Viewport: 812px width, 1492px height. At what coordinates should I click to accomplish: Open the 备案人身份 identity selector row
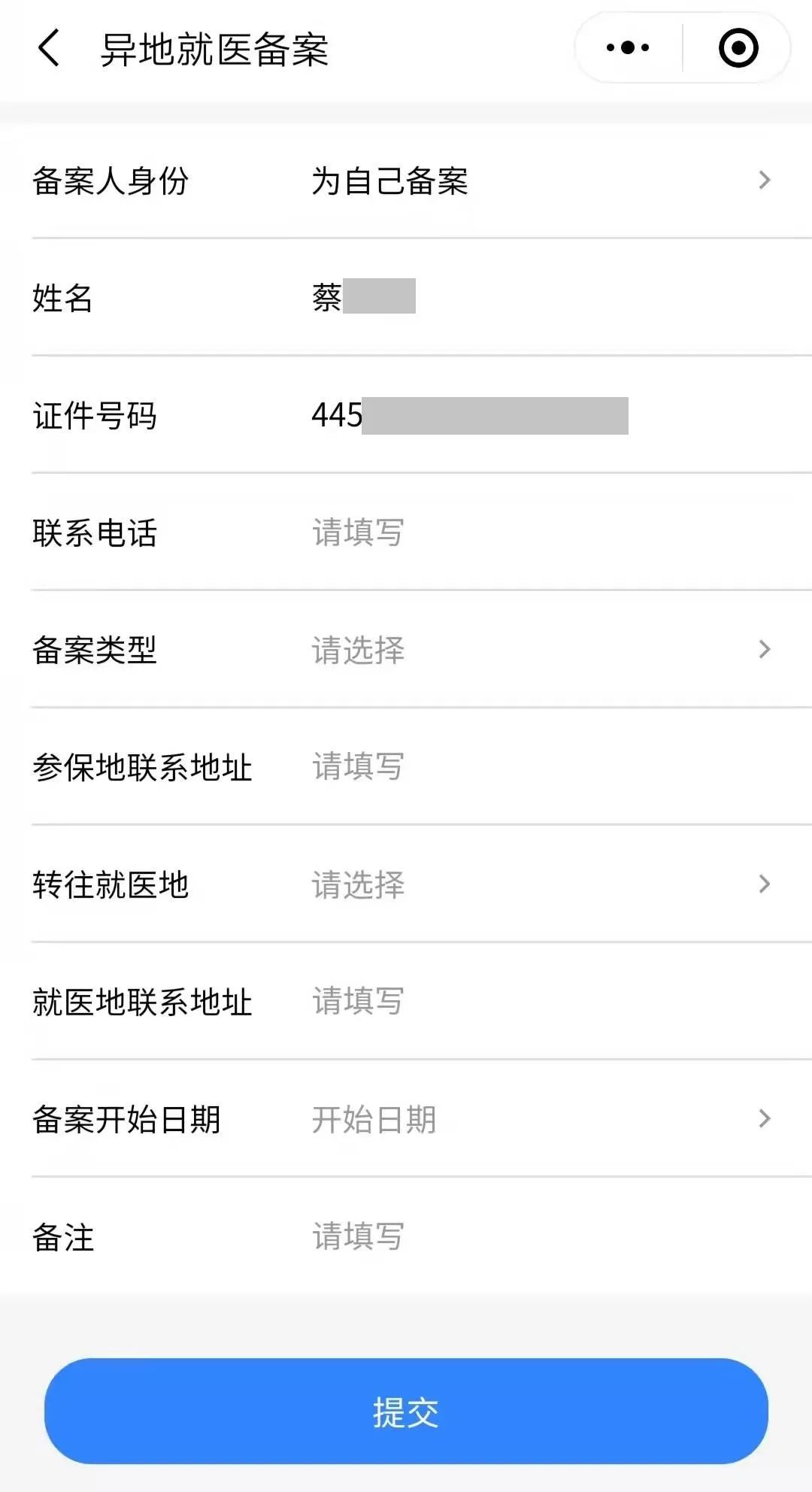406,180
